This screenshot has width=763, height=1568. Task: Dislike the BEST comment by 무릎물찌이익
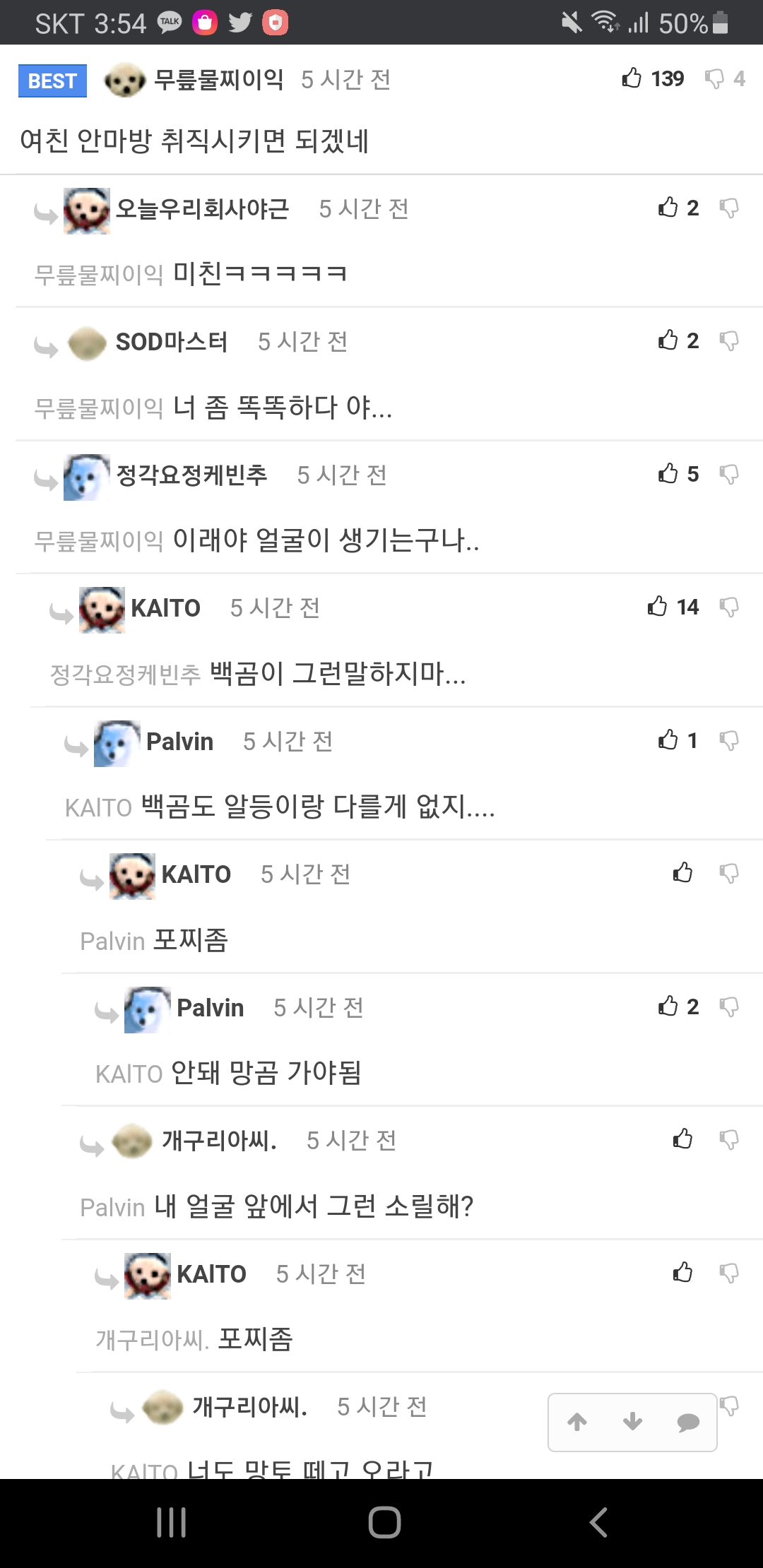[714, 78]
